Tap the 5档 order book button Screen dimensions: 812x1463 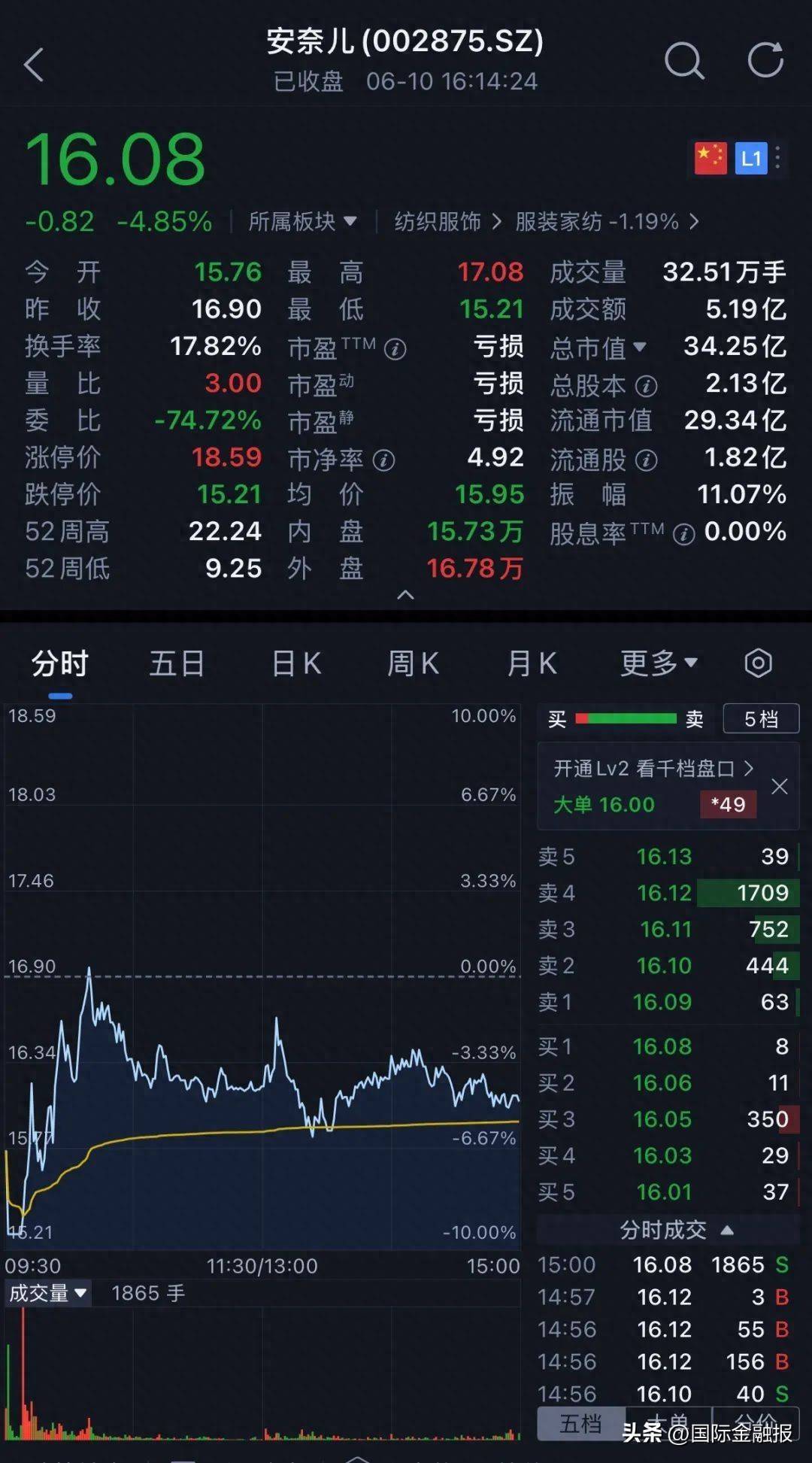[x=761, y=719]
